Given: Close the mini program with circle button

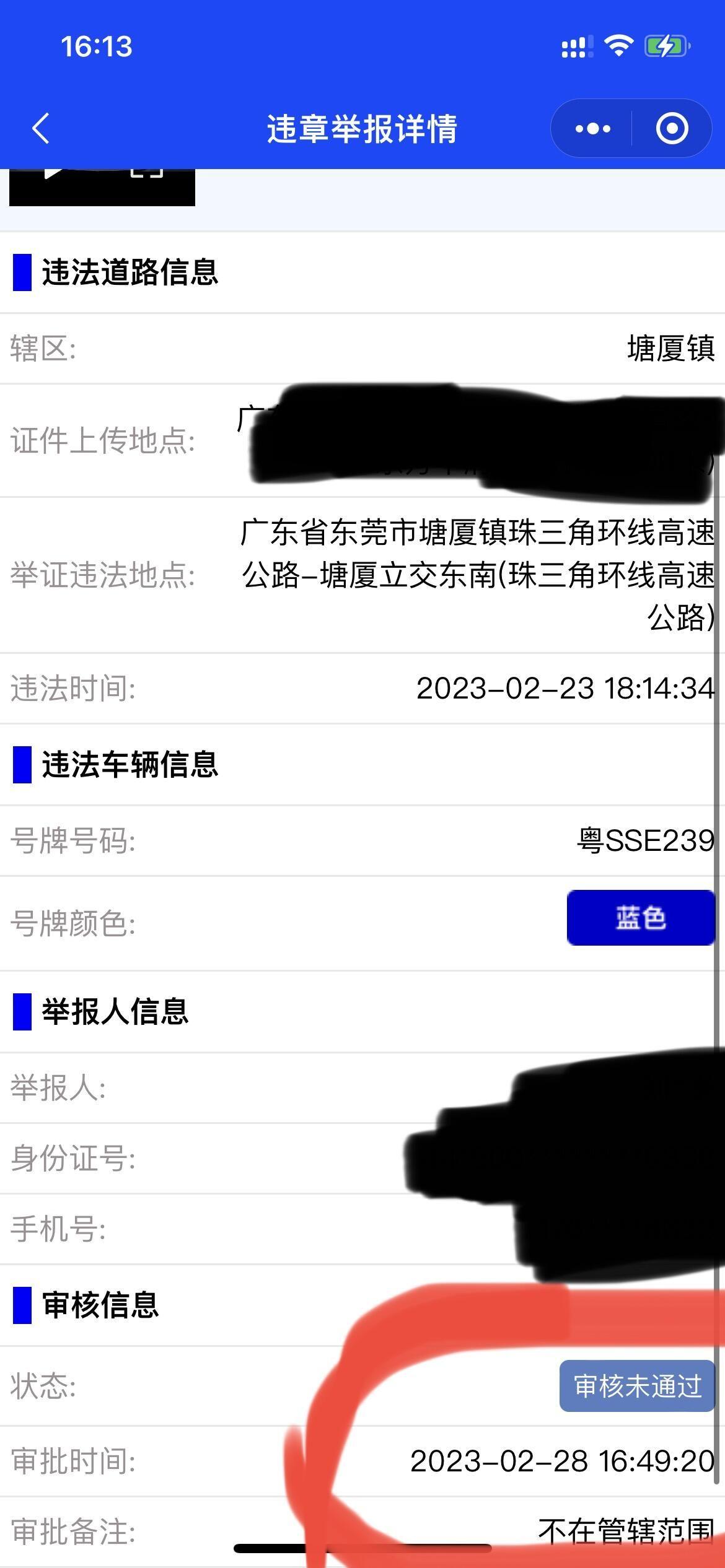Looking at the screenshot, I should click(x=672, y=129).
